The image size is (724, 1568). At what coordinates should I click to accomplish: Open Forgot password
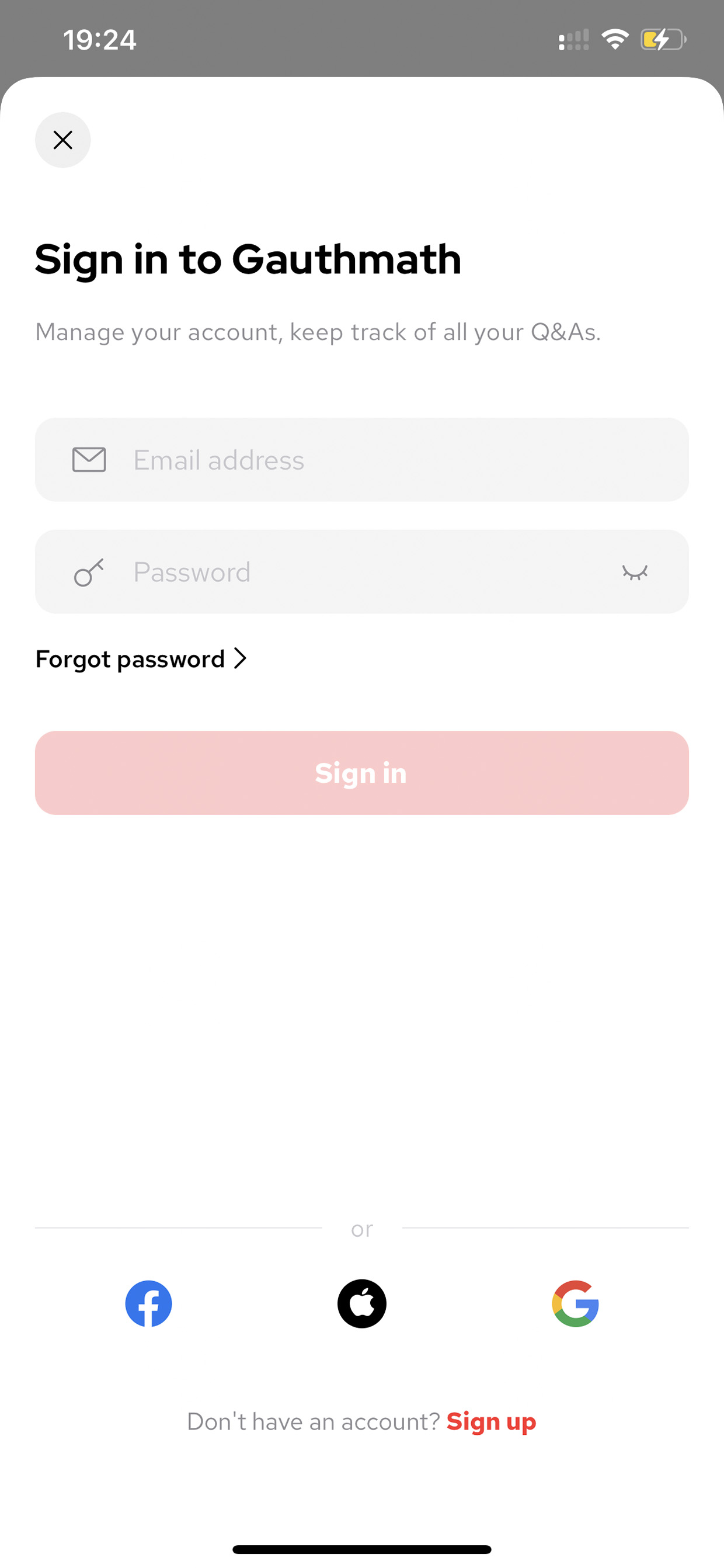pyautogui.click(x=141, y=659)
